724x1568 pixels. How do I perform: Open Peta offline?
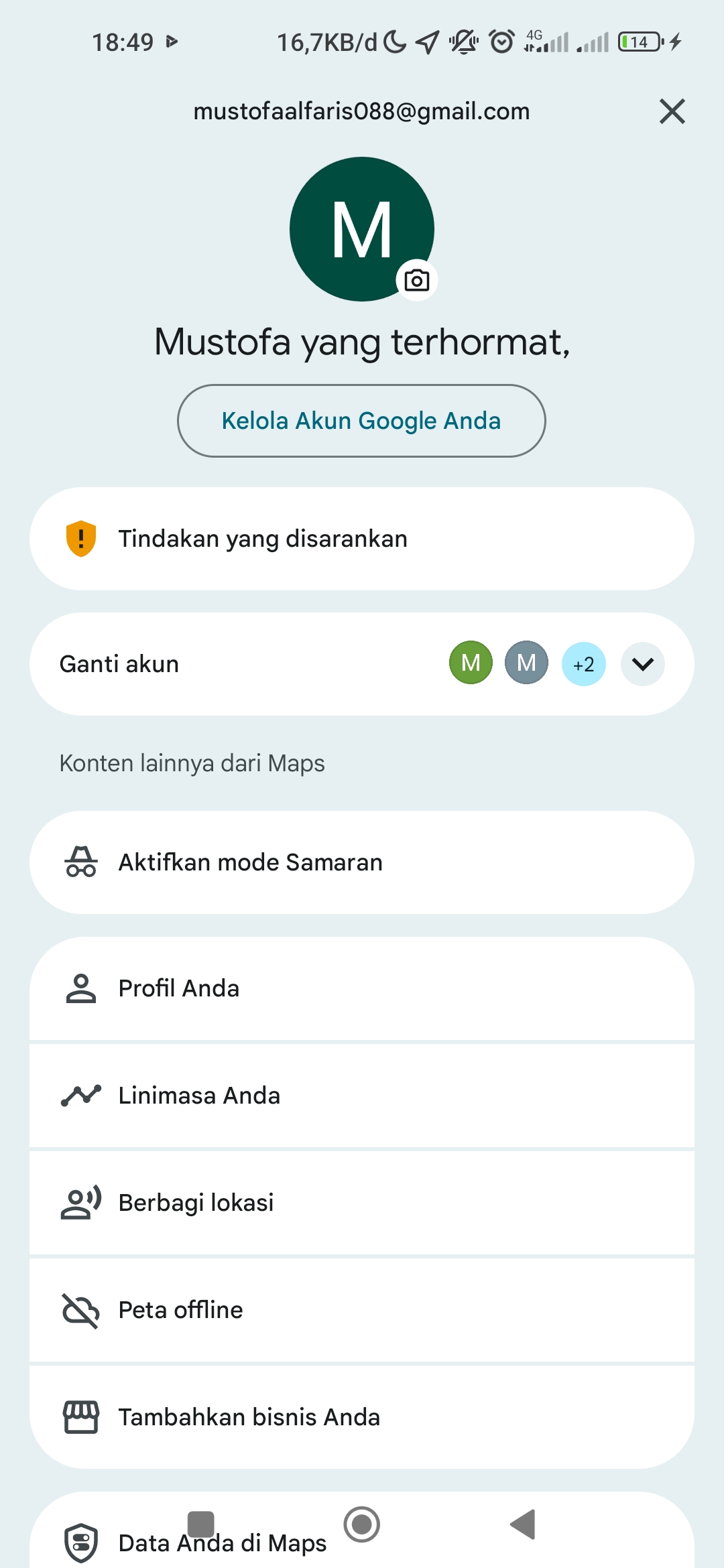pos(362,1310)
